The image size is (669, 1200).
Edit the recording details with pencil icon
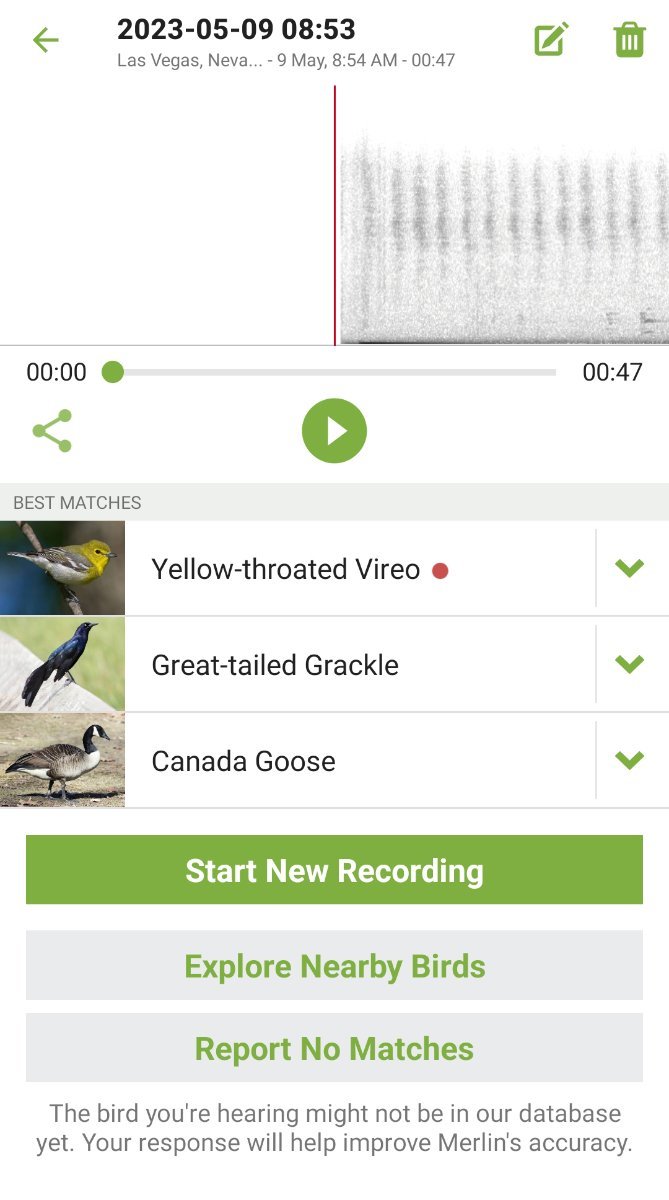(x=551, y=39)
